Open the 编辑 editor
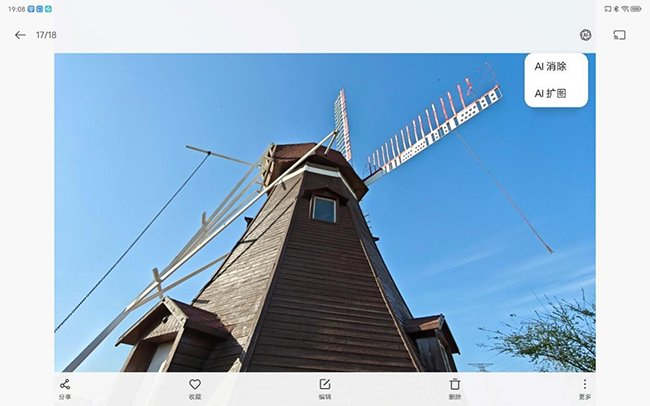This screenshot has height=406, width=650. click(x=325, y=389)
